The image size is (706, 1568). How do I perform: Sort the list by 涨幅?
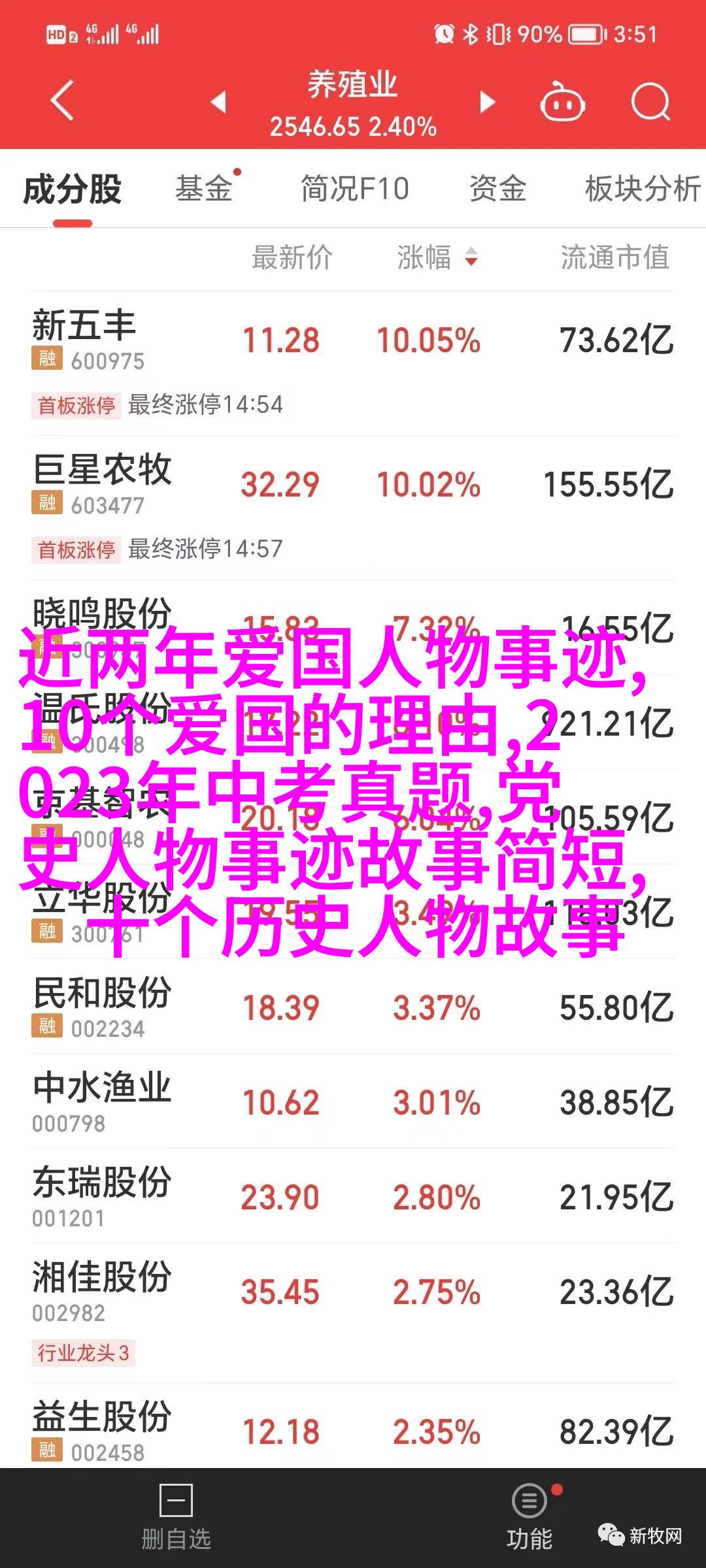437,257
